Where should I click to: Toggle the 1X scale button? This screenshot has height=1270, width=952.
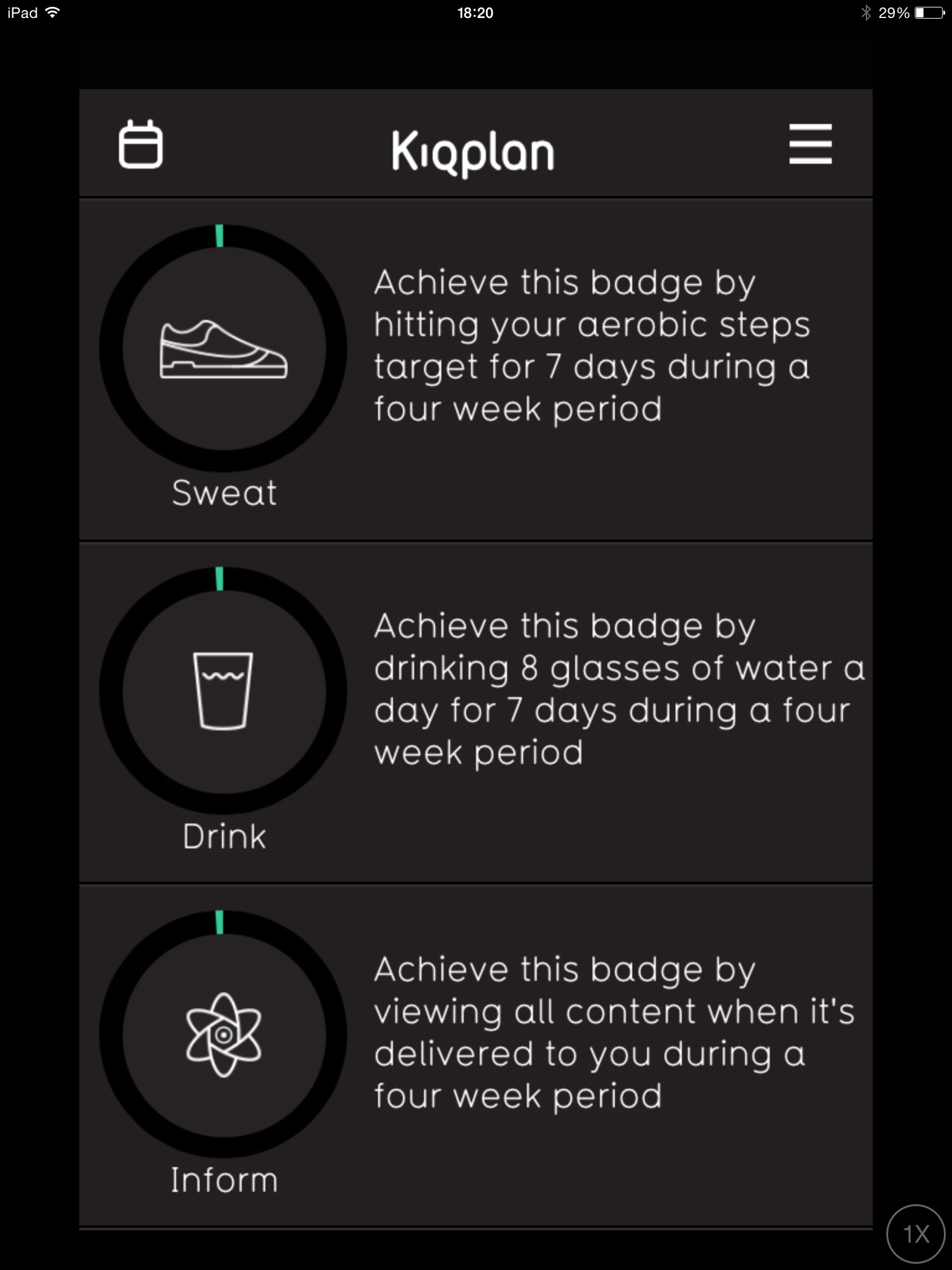point(916,1234)
